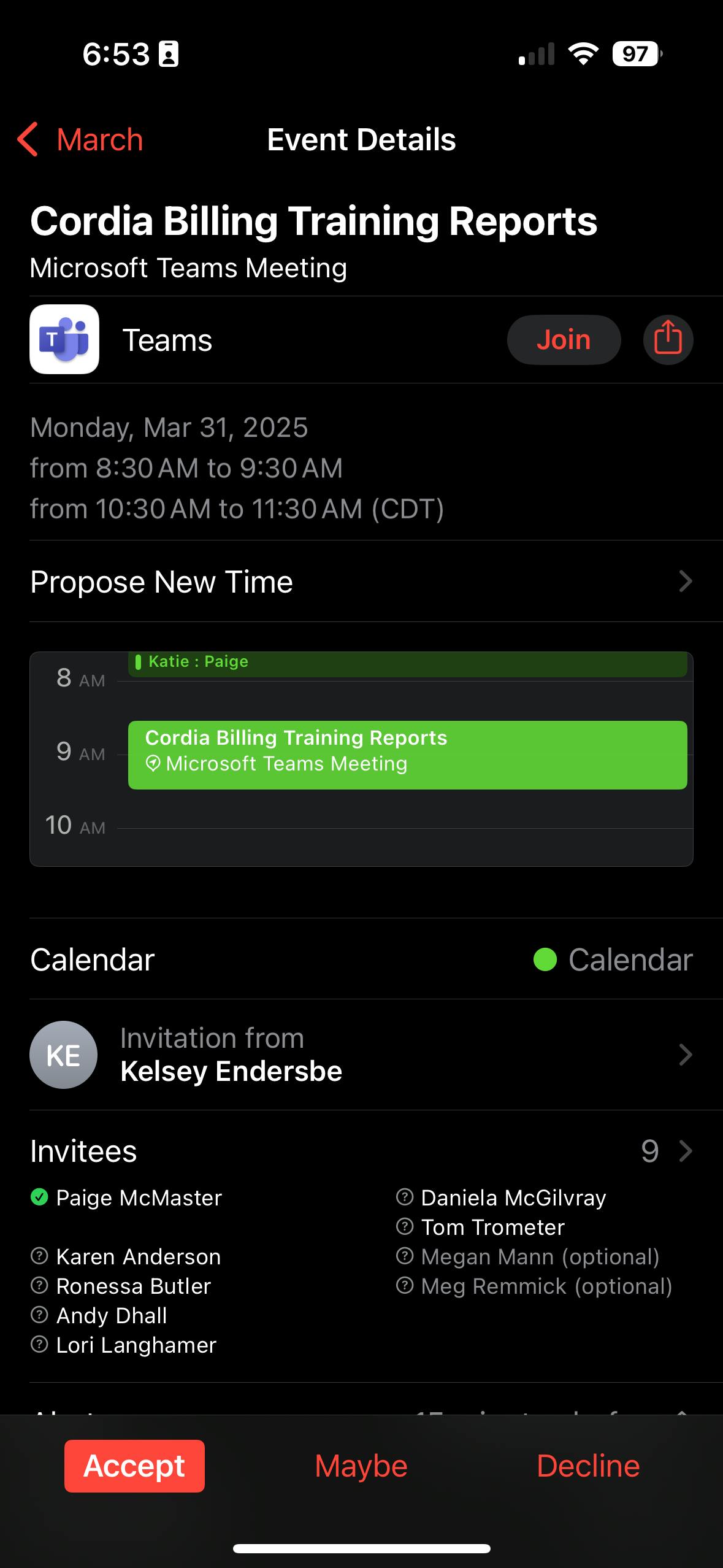Viewport: 723px width, 1568px height.
Task: View invitation from Kelsey Endersbe
Action: click(x=361, y=1055)
